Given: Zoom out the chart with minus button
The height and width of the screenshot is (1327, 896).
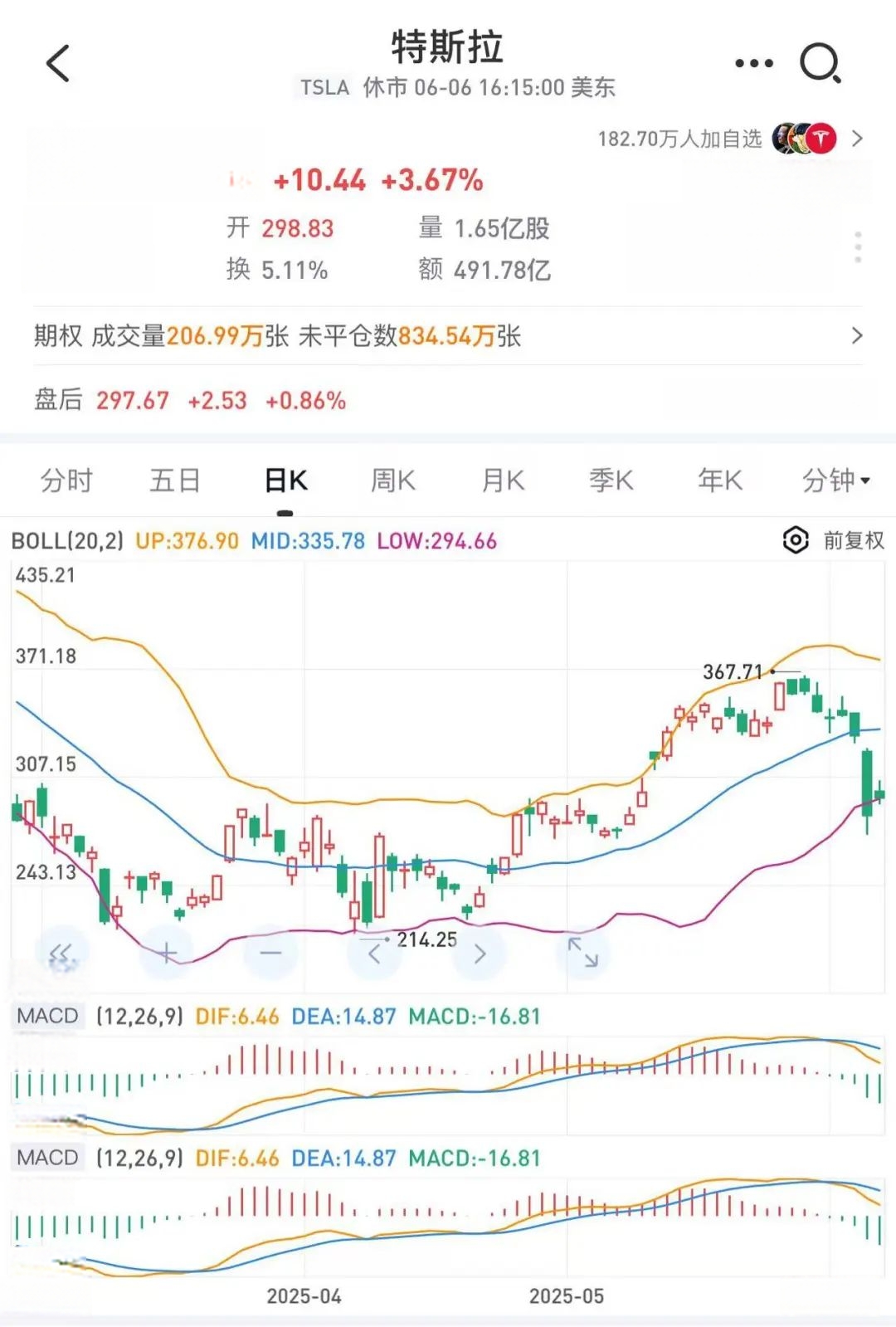Looking at the screenshot, I should click(x=270, y=952).
